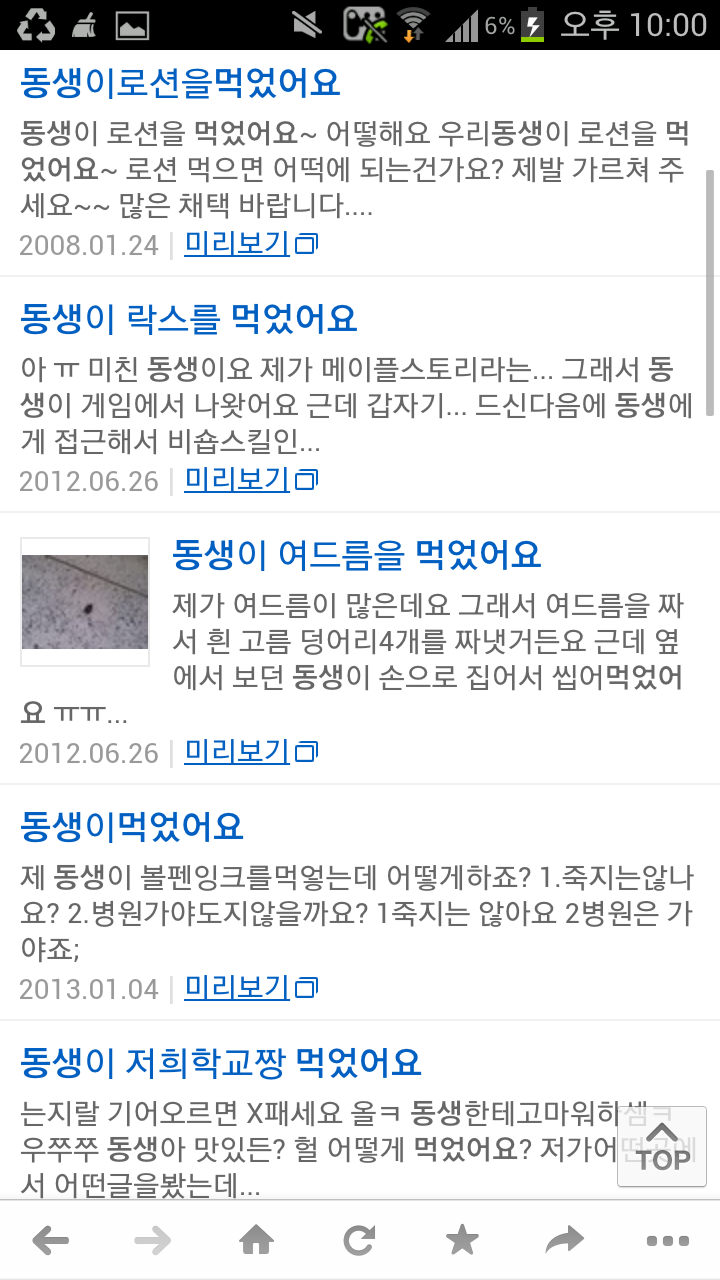The width and height of the screenshot is (720, 1280).
Task: Bookmark this page using the star icon
Action: (462, 1239)
